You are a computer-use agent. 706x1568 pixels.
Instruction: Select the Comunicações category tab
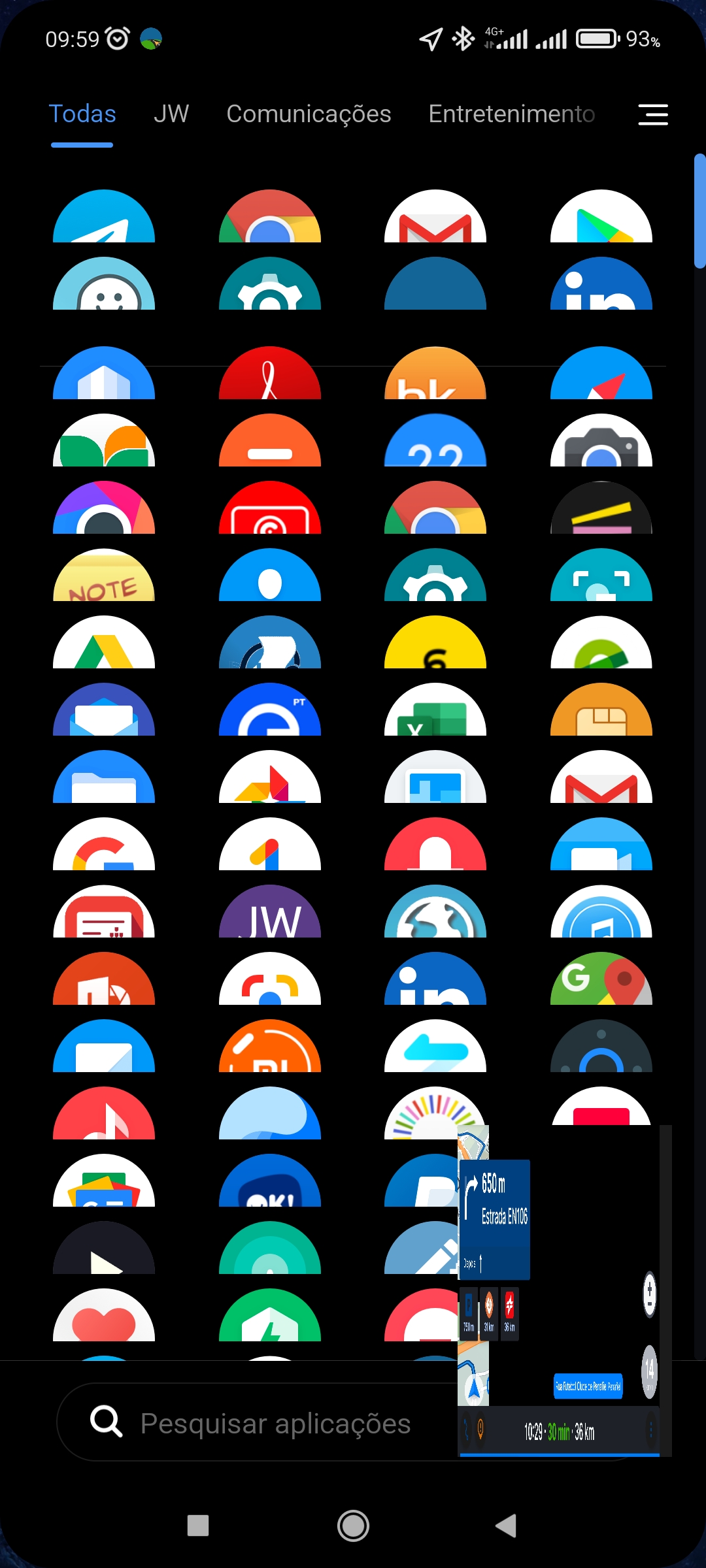point(309,114)
